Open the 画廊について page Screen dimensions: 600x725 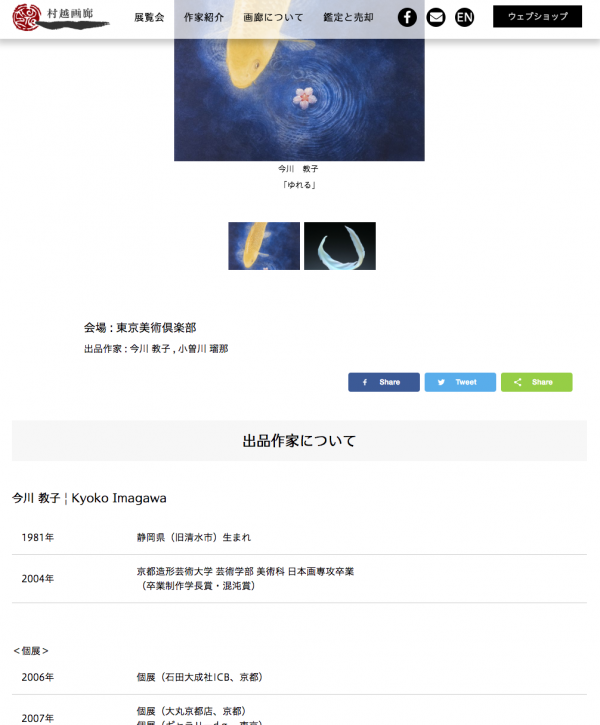coord(273,17)
